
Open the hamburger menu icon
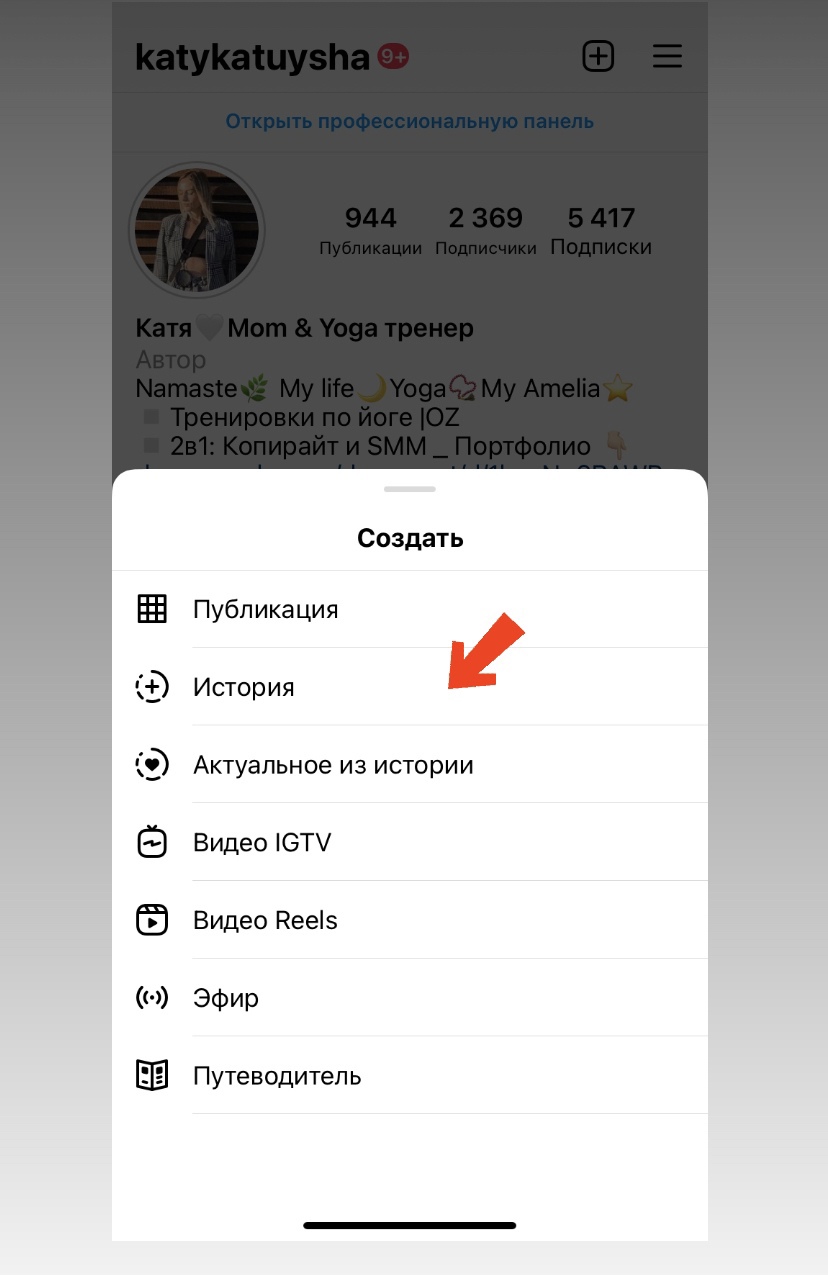(x=667, y=57)
